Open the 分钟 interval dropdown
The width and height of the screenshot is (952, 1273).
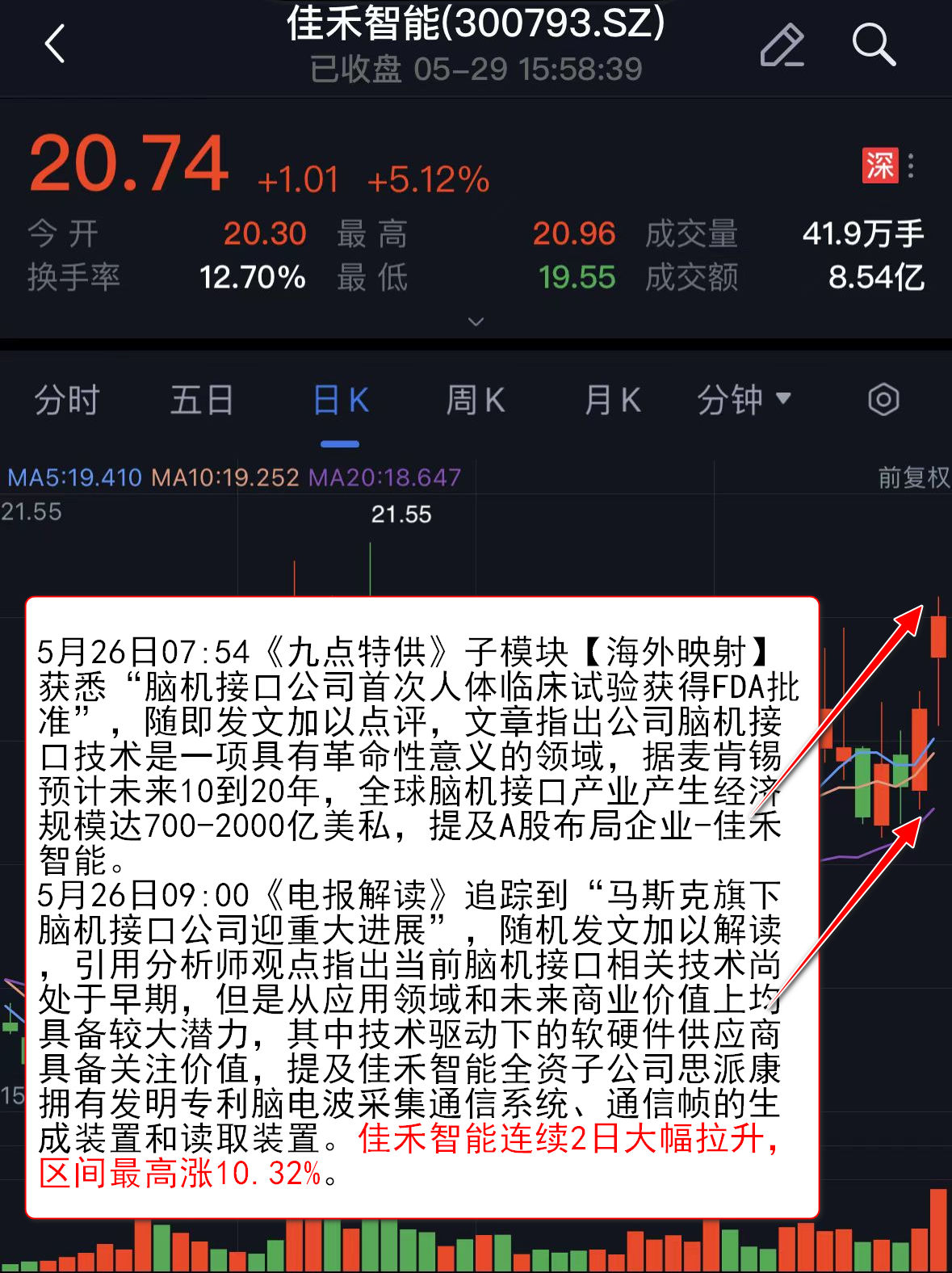[744, 400]
